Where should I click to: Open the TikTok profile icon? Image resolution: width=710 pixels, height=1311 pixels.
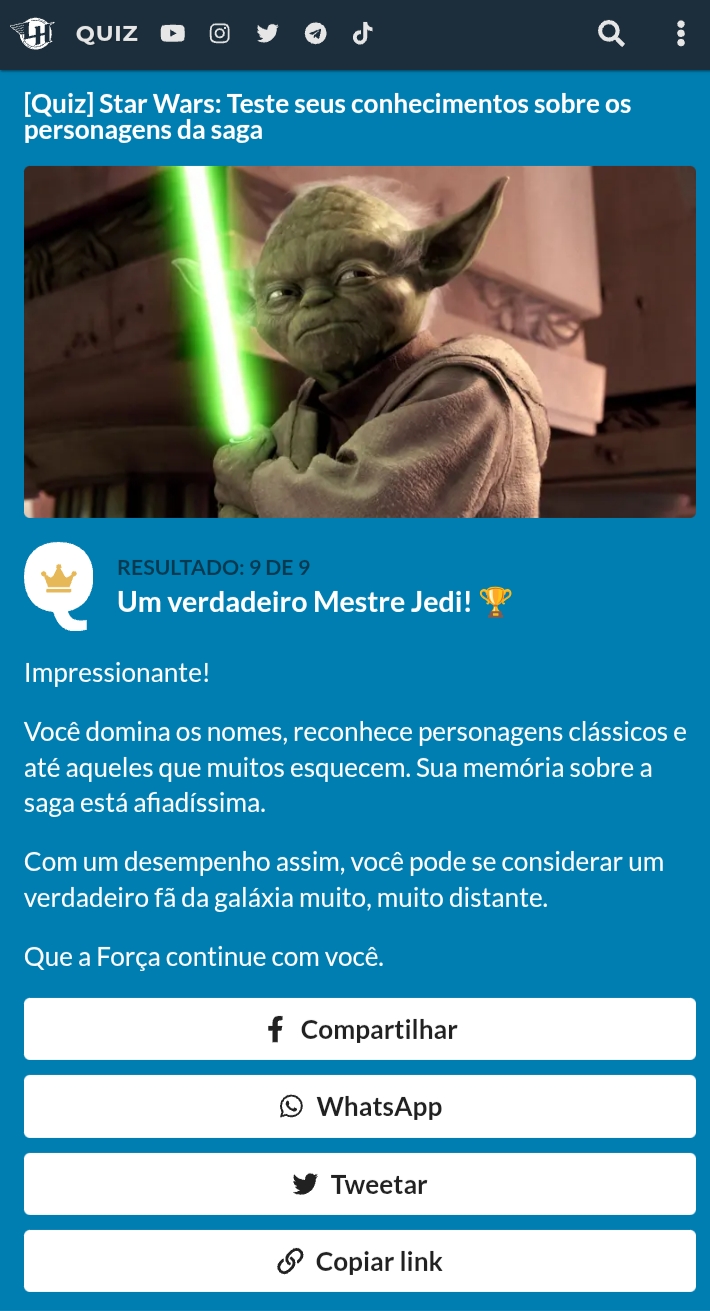click(362, 34)
